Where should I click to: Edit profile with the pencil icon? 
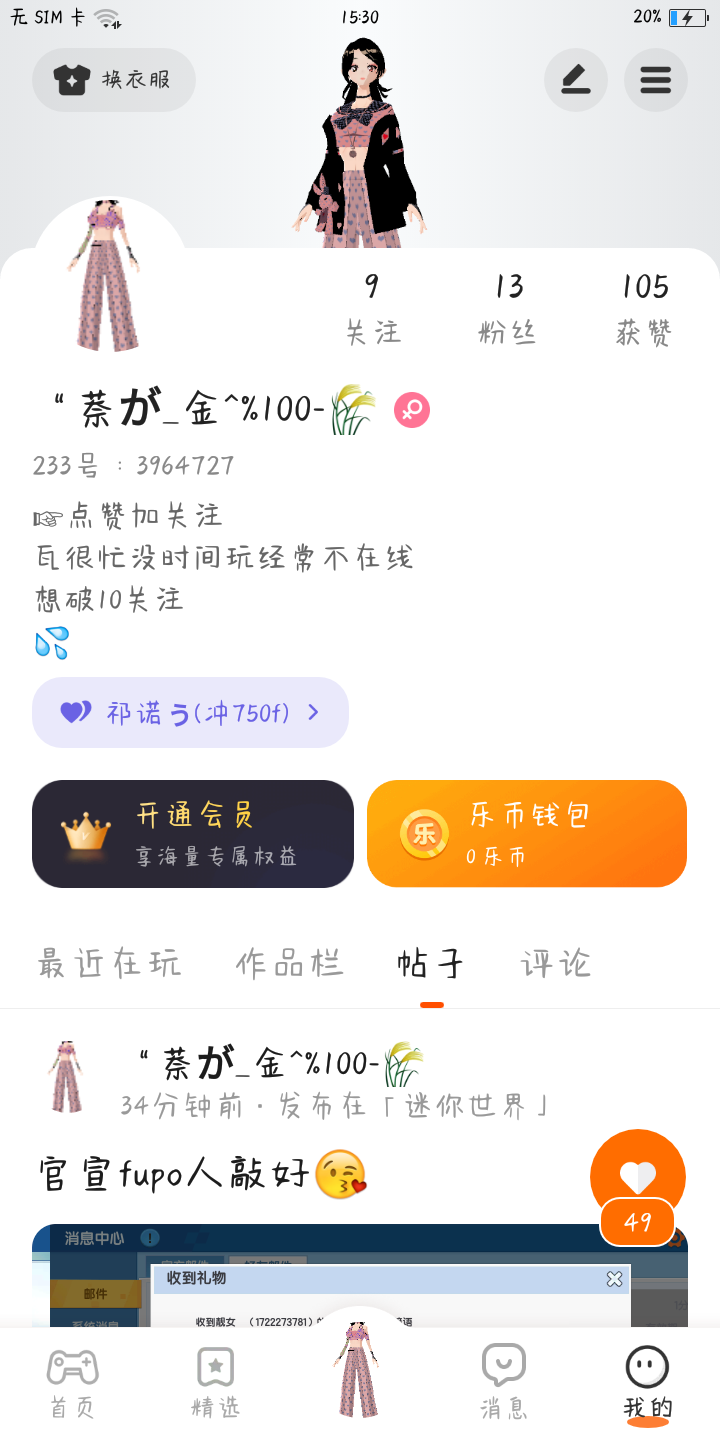click(x=576, y=80)
